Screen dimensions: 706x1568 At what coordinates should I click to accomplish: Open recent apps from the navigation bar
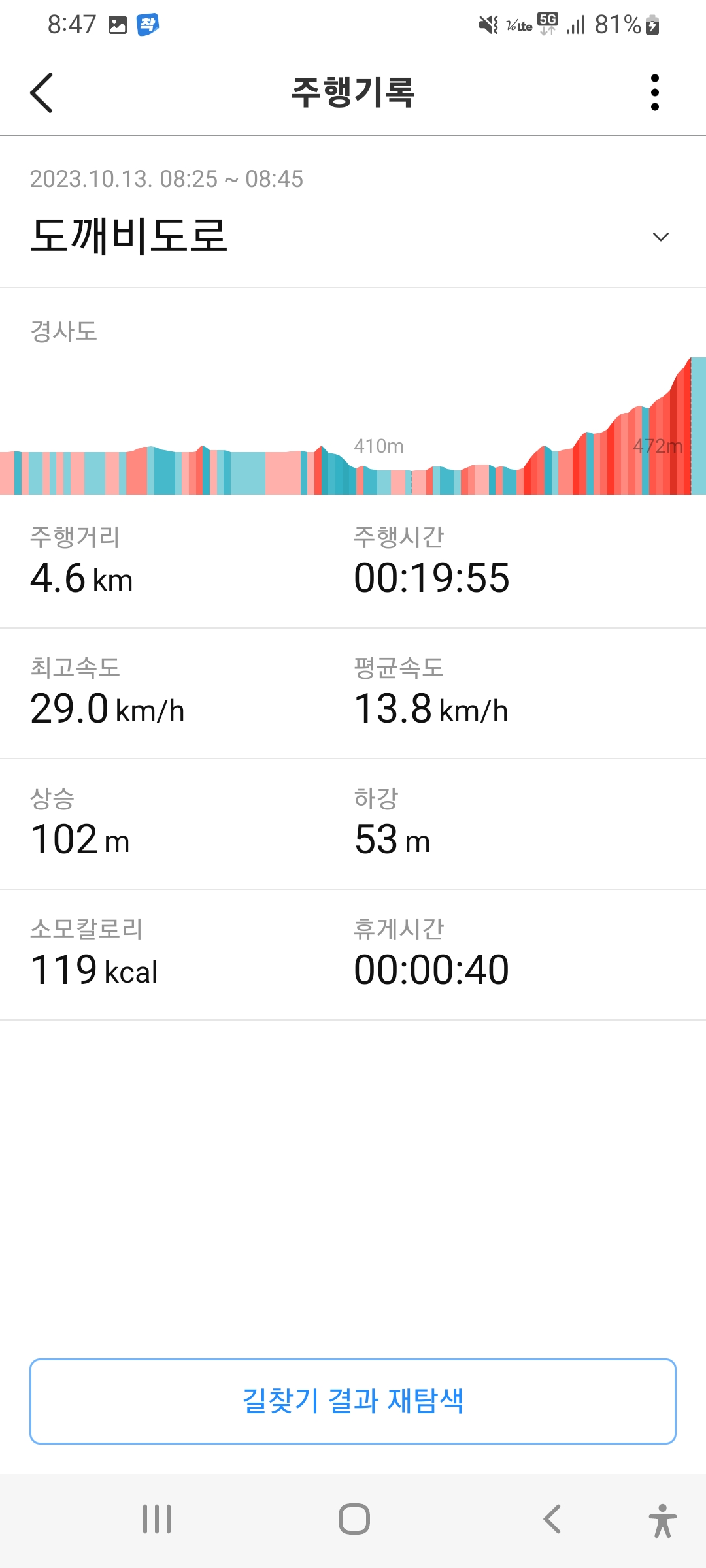tap(157, 1519)
